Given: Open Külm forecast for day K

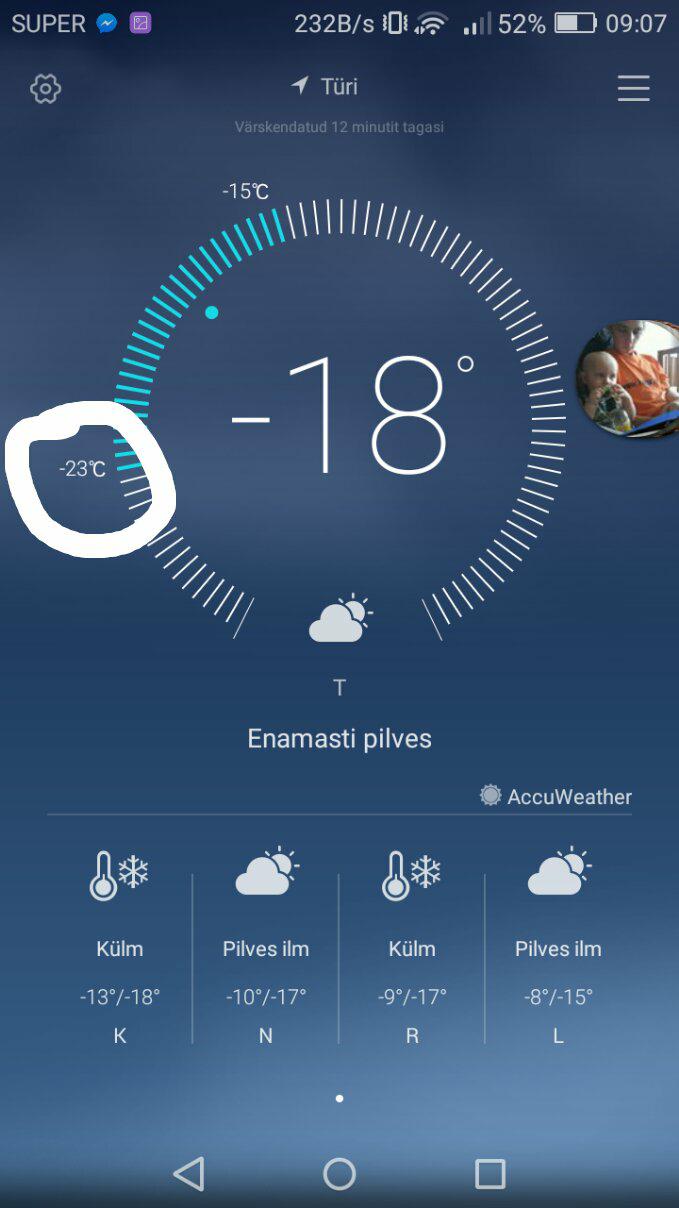Looking at the screenshot, I should click(120, 946).
